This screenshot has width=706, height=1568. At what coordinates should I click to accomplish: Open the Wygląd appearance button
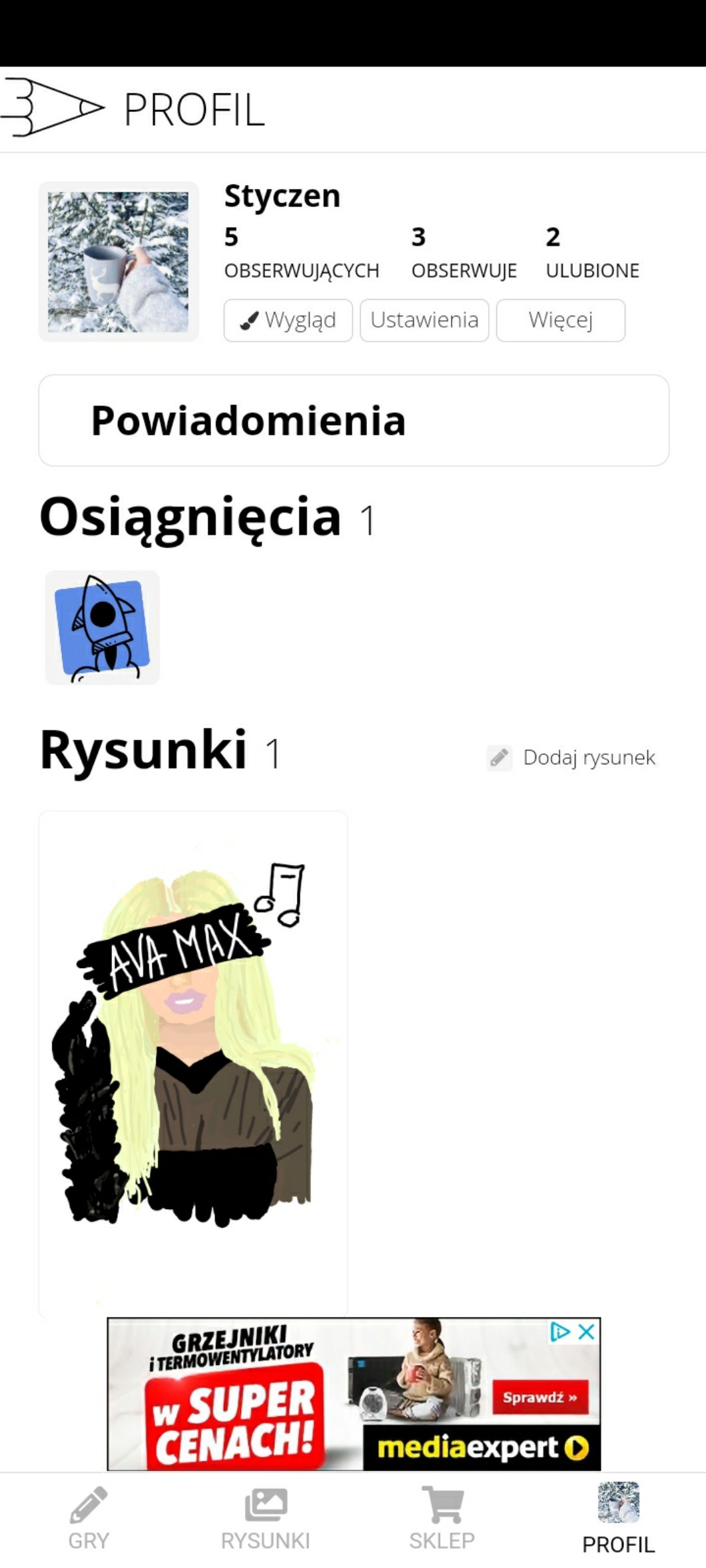pos(288,320)
